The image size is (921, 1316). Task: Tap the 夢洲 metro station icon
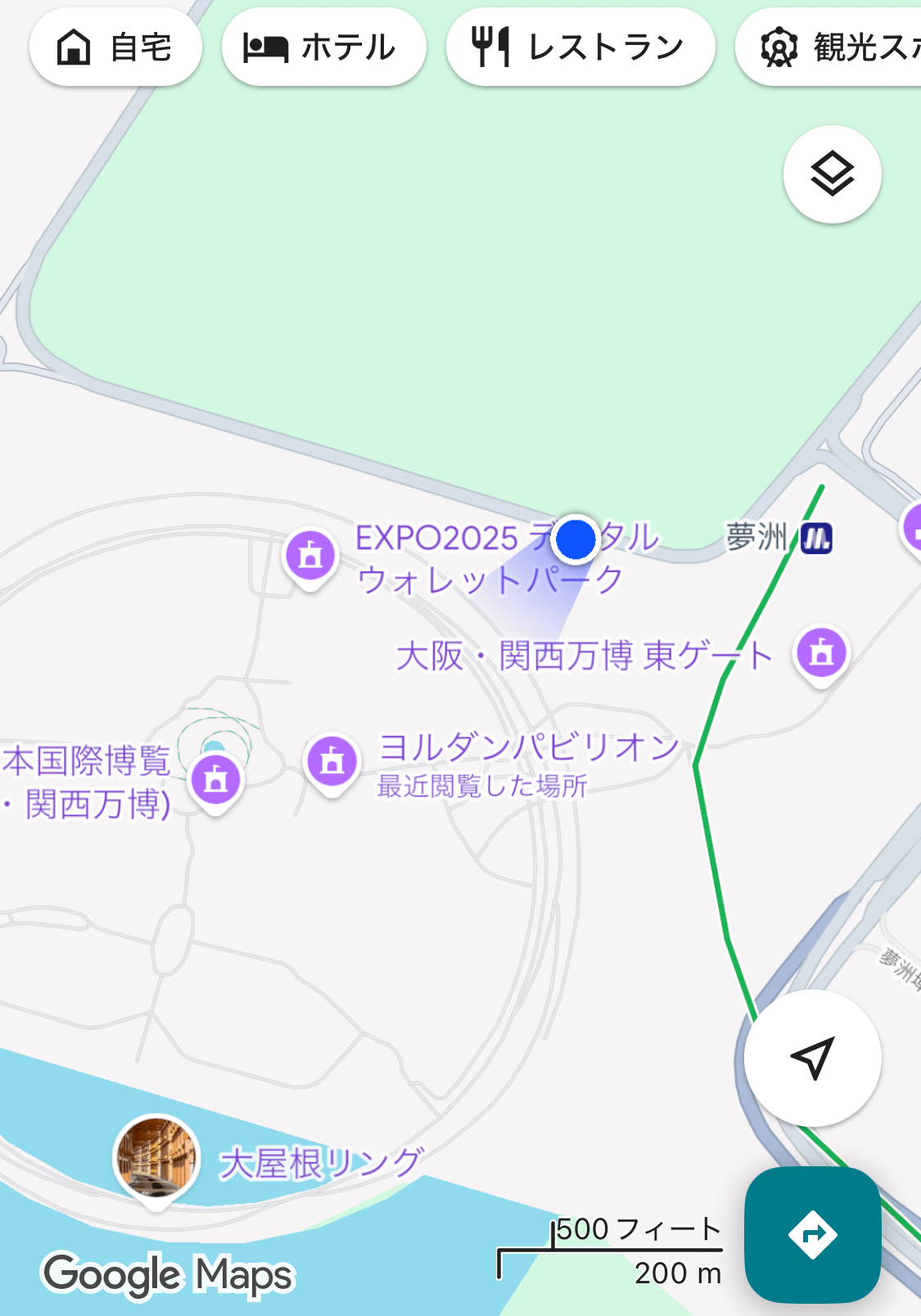coord(816,539)
